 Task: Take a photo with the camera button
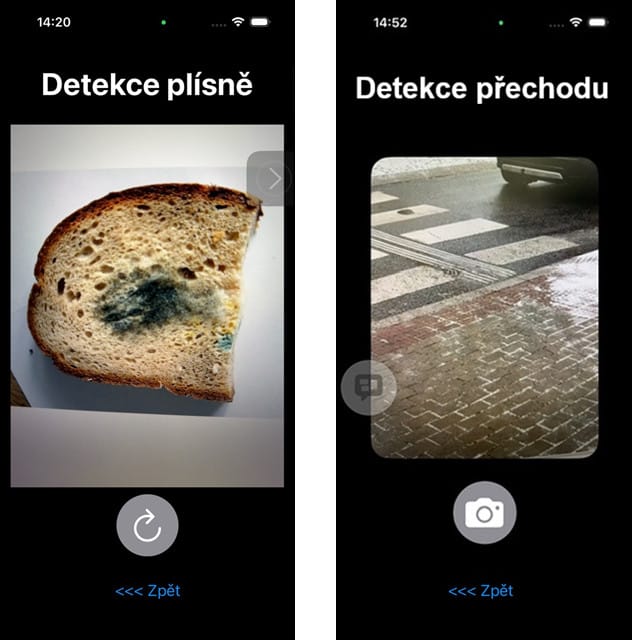point(485,513)
